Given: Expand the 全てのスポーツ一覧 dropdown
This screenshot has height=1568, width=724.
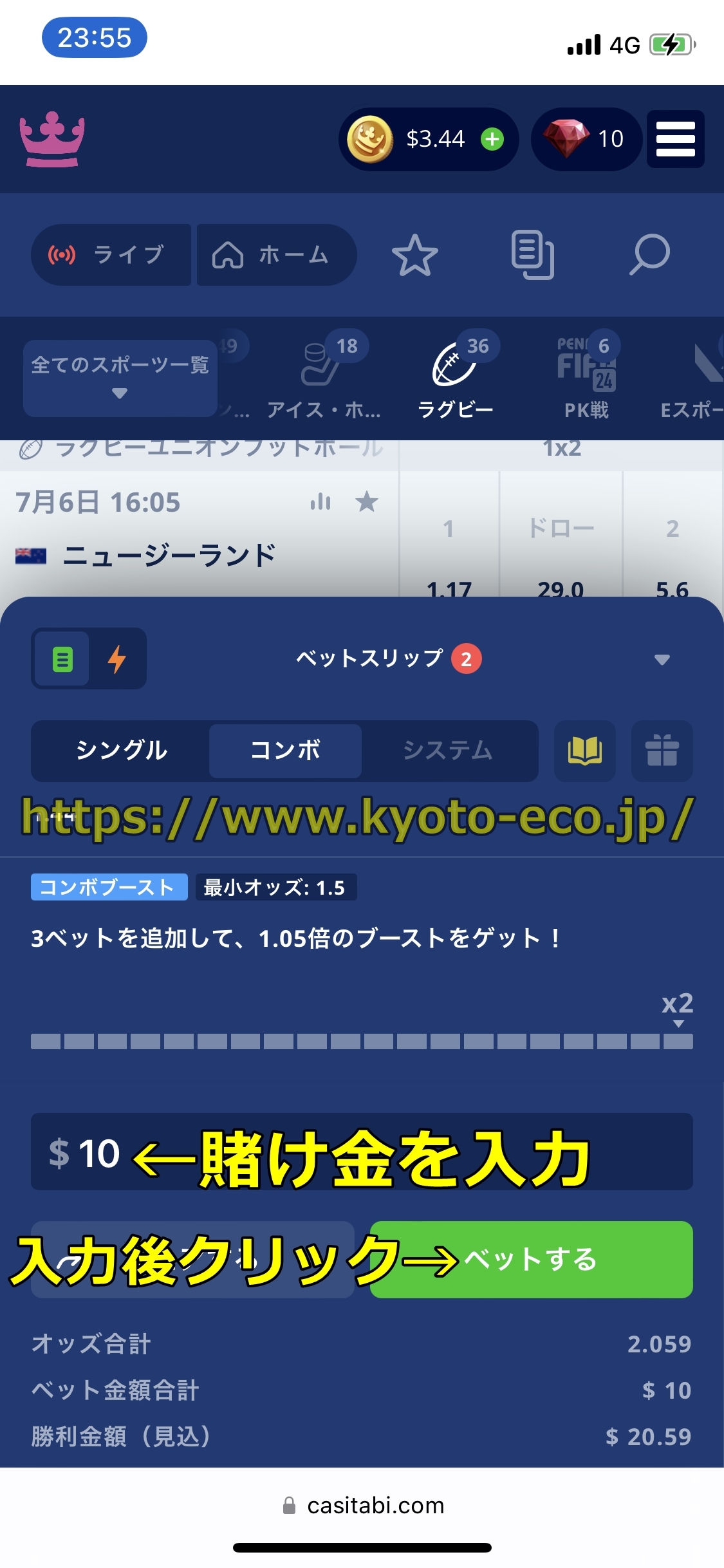Looking at the screenshot, I should click(x=120, y=378).
